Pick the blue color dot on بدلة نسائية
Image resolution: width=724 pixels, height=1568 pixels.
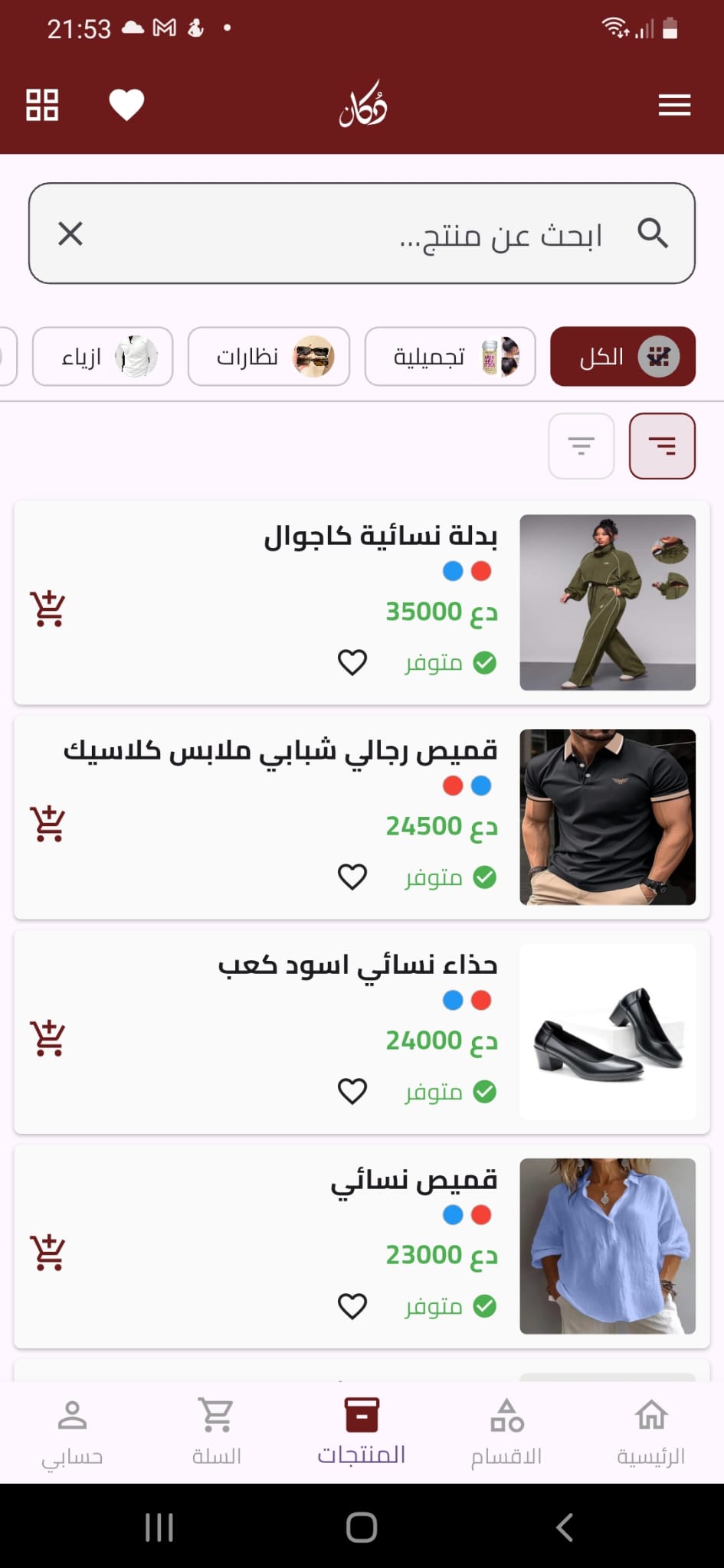452,570
